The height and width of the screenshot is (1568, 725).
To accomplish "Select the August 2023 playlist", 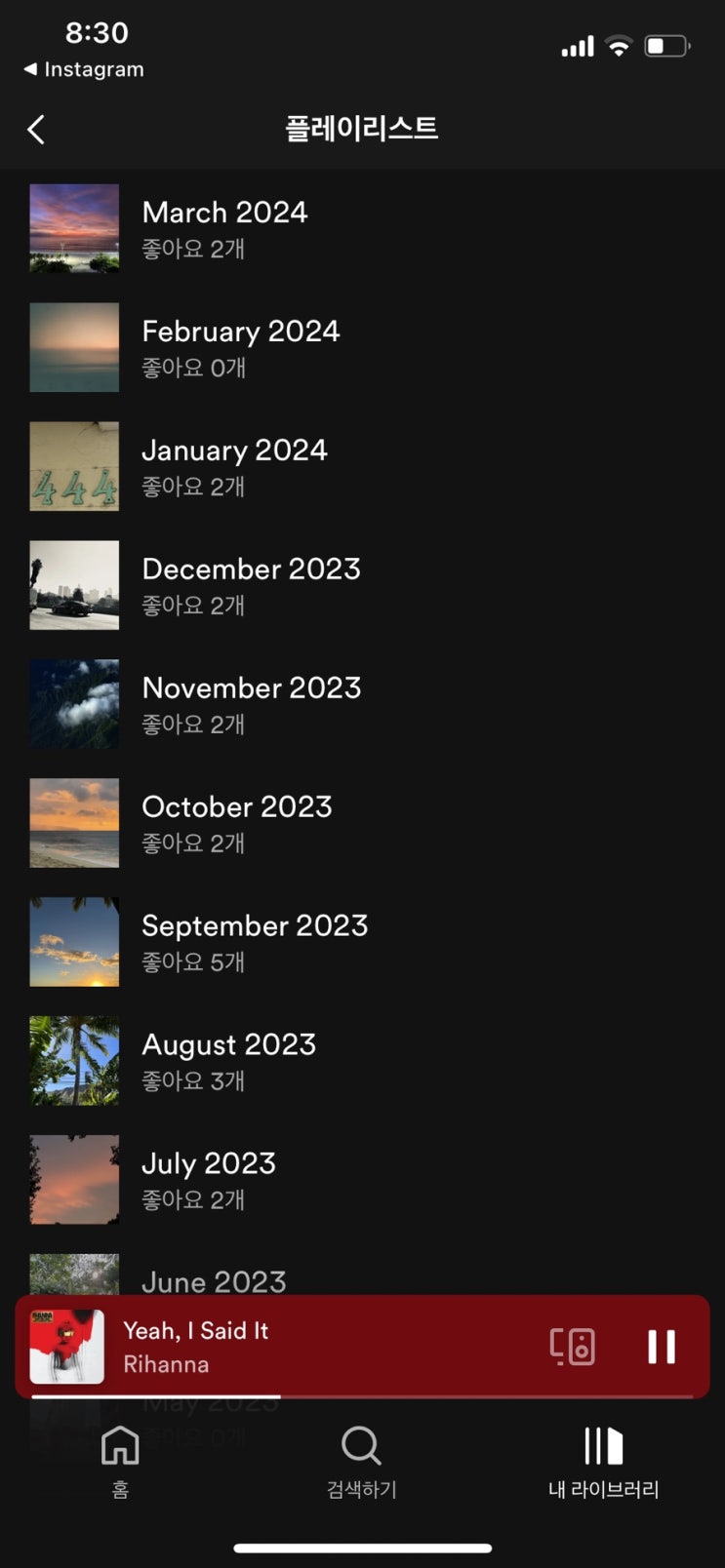I will [228, 1061].
